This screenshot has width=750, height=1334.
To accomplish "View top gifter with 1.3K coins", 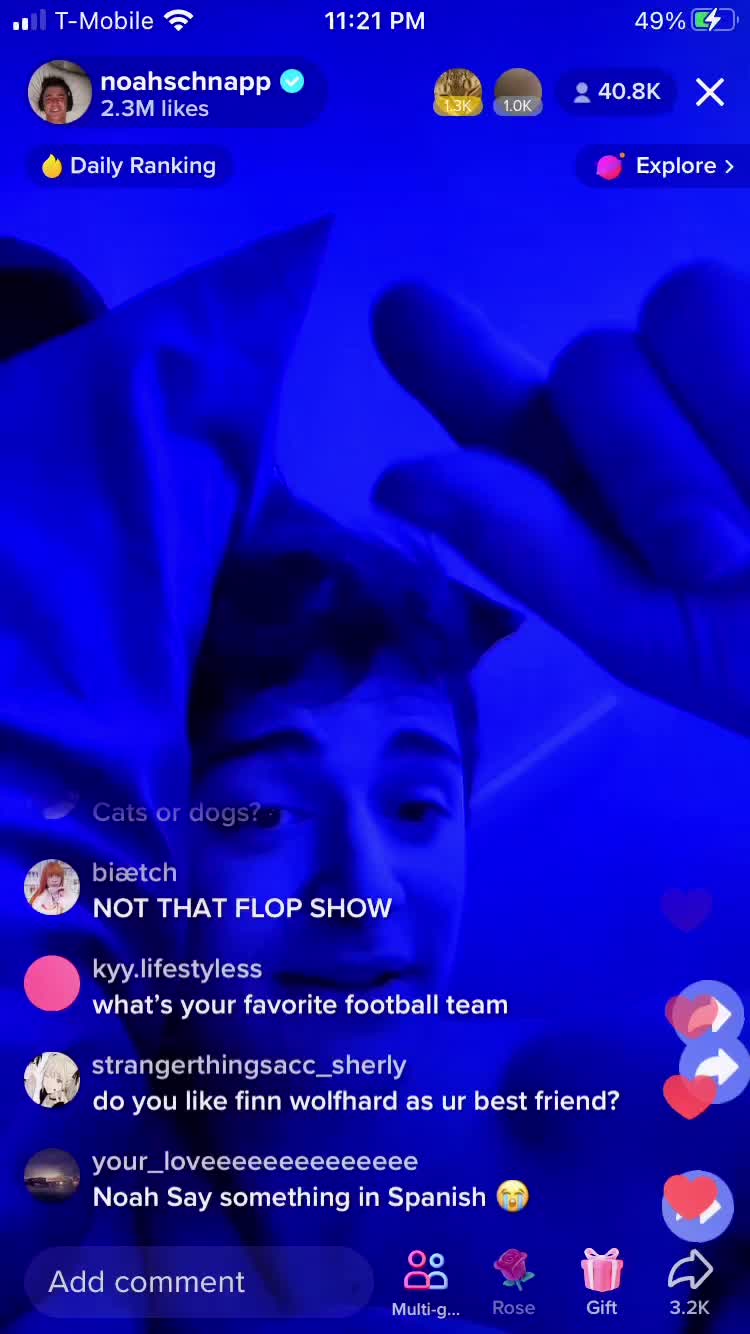I will [x=458, y=92].
